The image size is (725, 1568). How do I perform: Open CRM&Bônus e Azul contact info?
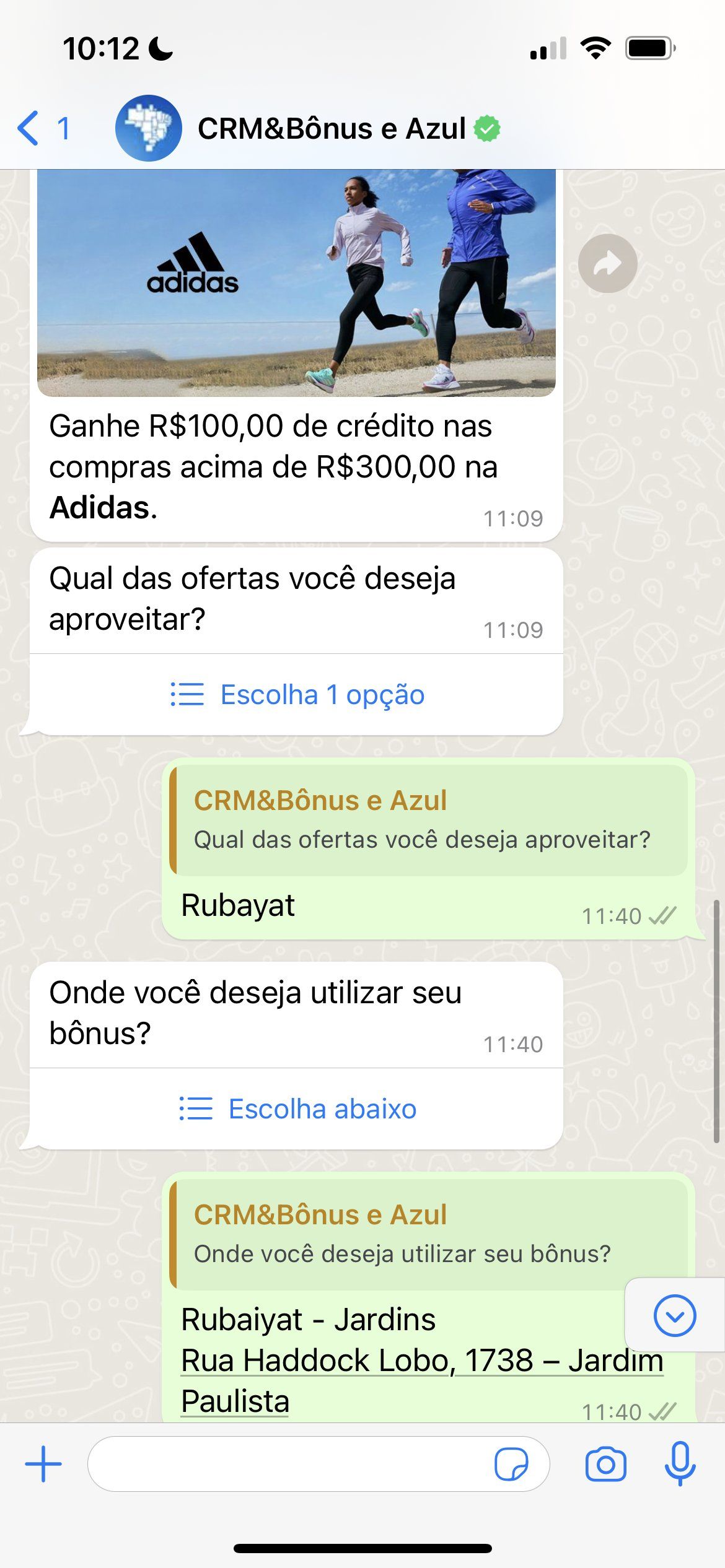(331, 128)
